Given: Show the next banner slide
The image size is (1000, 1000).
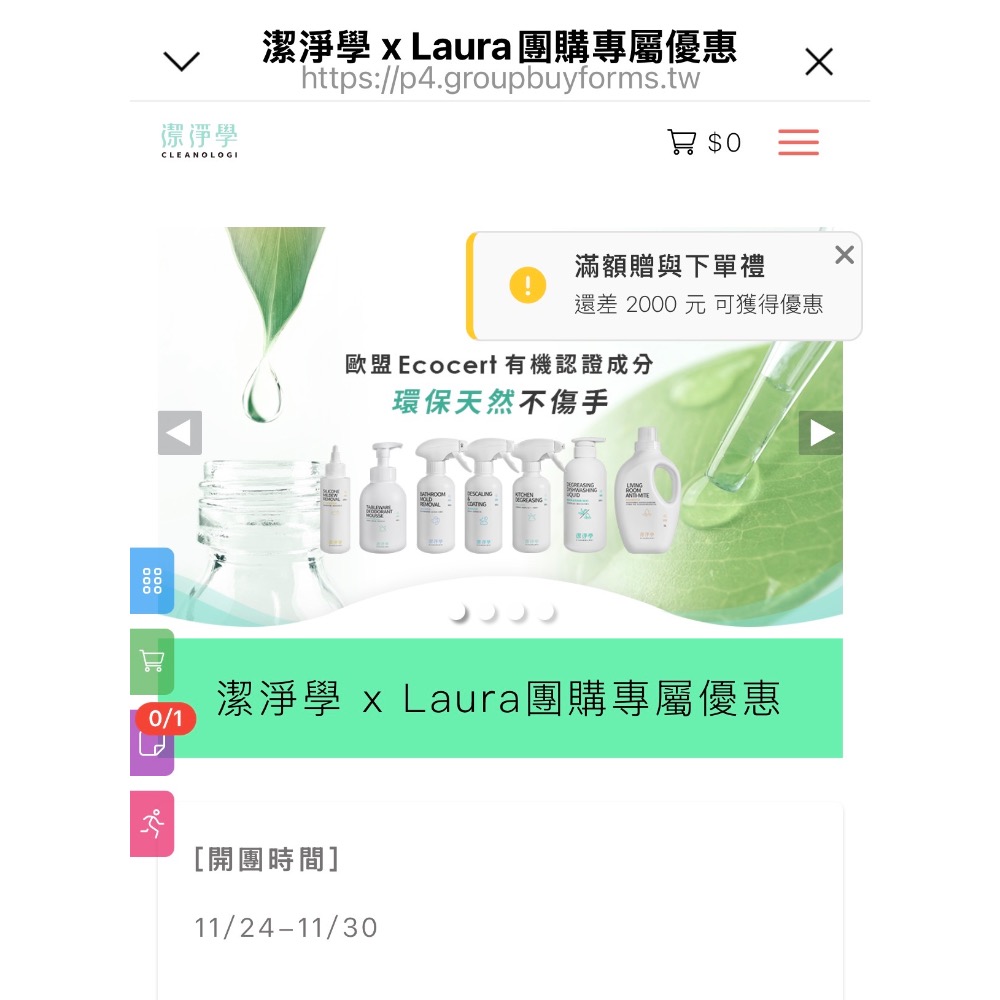Looking at the screenshot, I should point(820,433).
